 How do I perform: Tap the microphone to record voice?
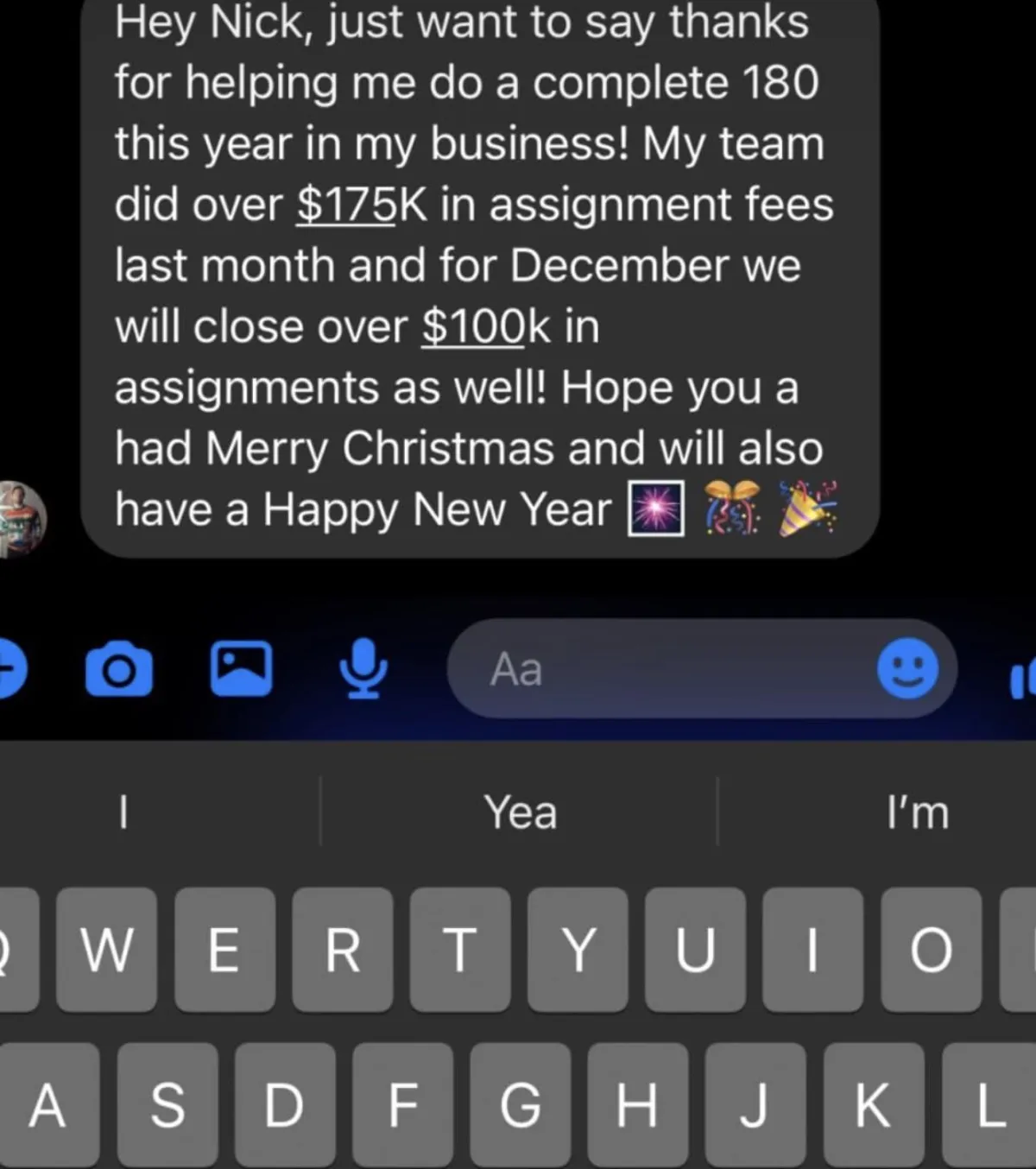[363, 669]
